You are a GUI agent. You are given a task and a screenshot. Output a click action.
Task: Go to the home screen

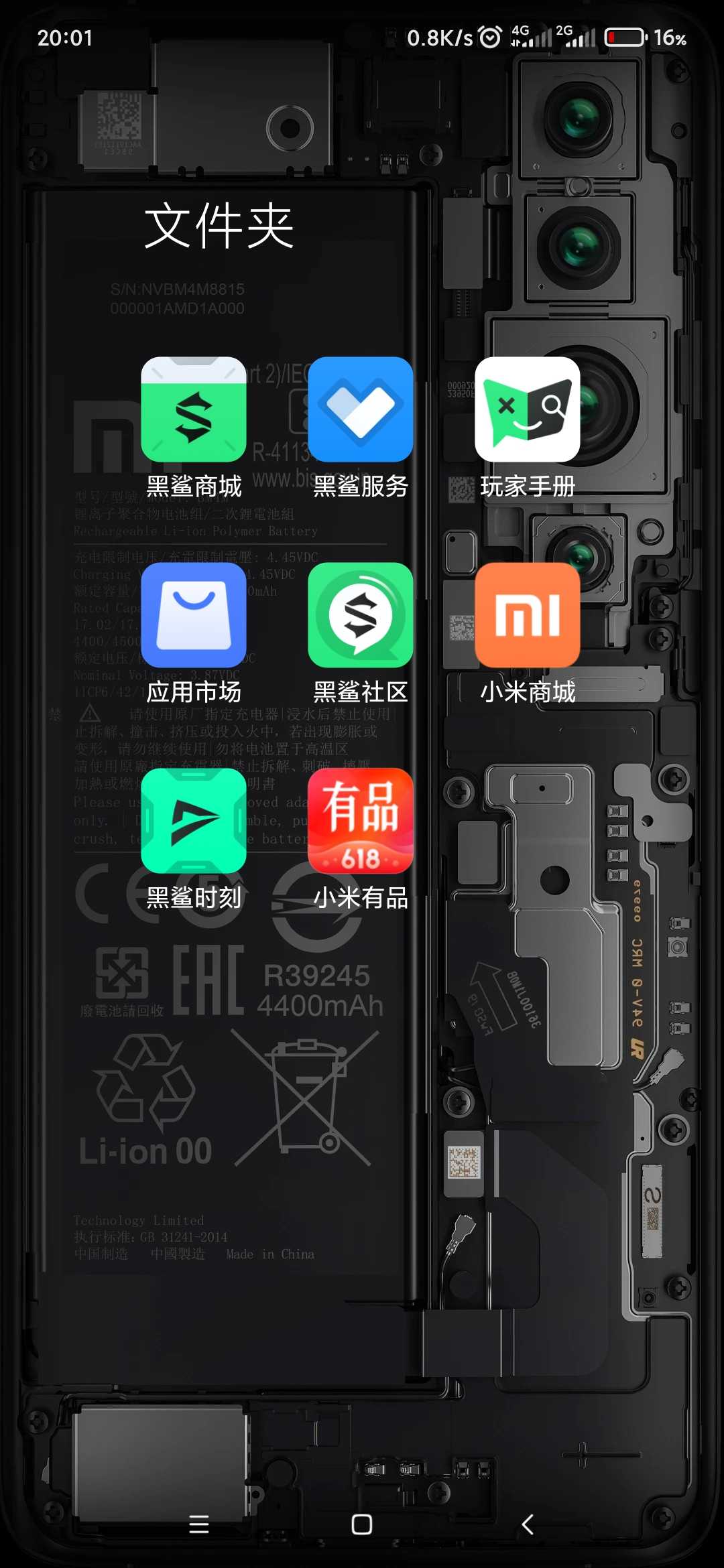coord(362,1524)
